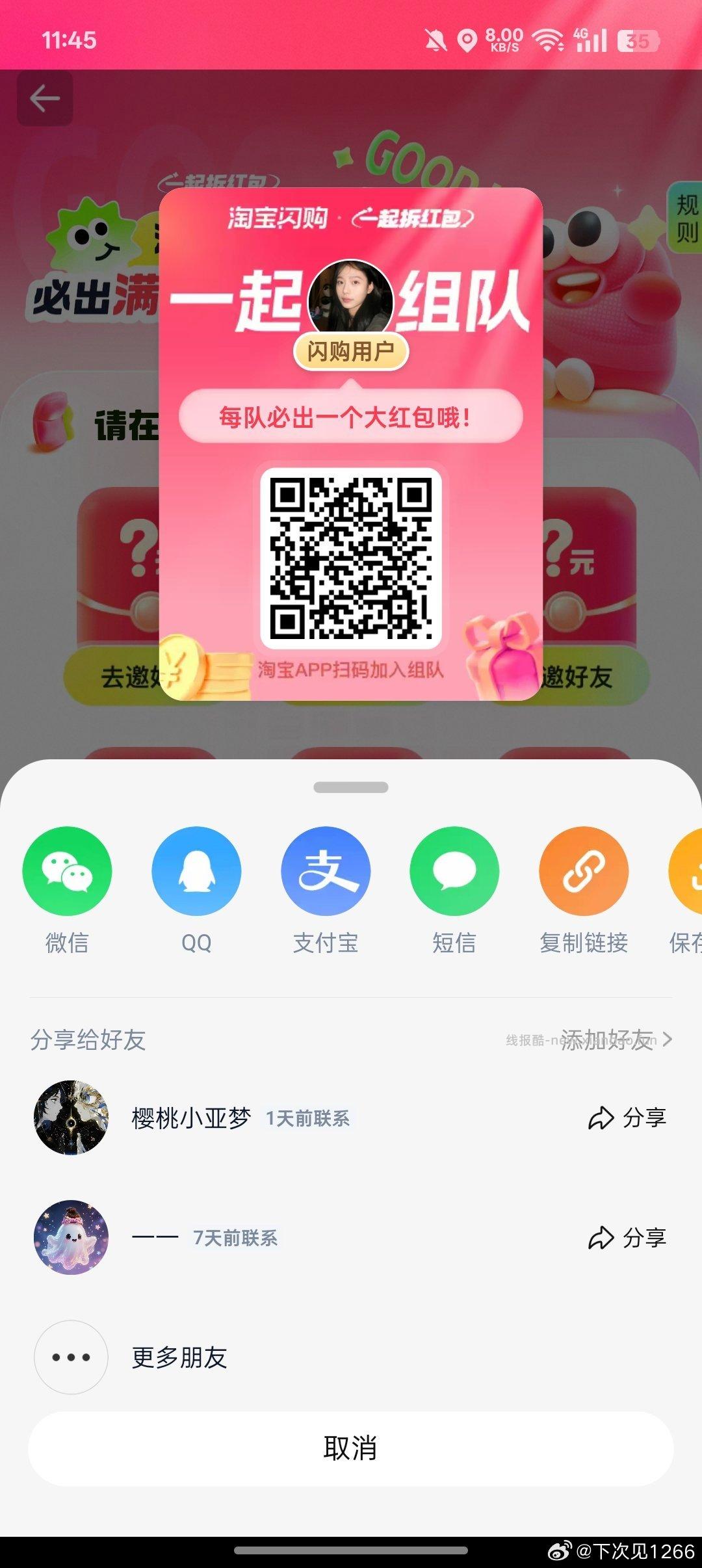
Task: Share through Alipay 支付宝
Action: [x=326, y=872]
